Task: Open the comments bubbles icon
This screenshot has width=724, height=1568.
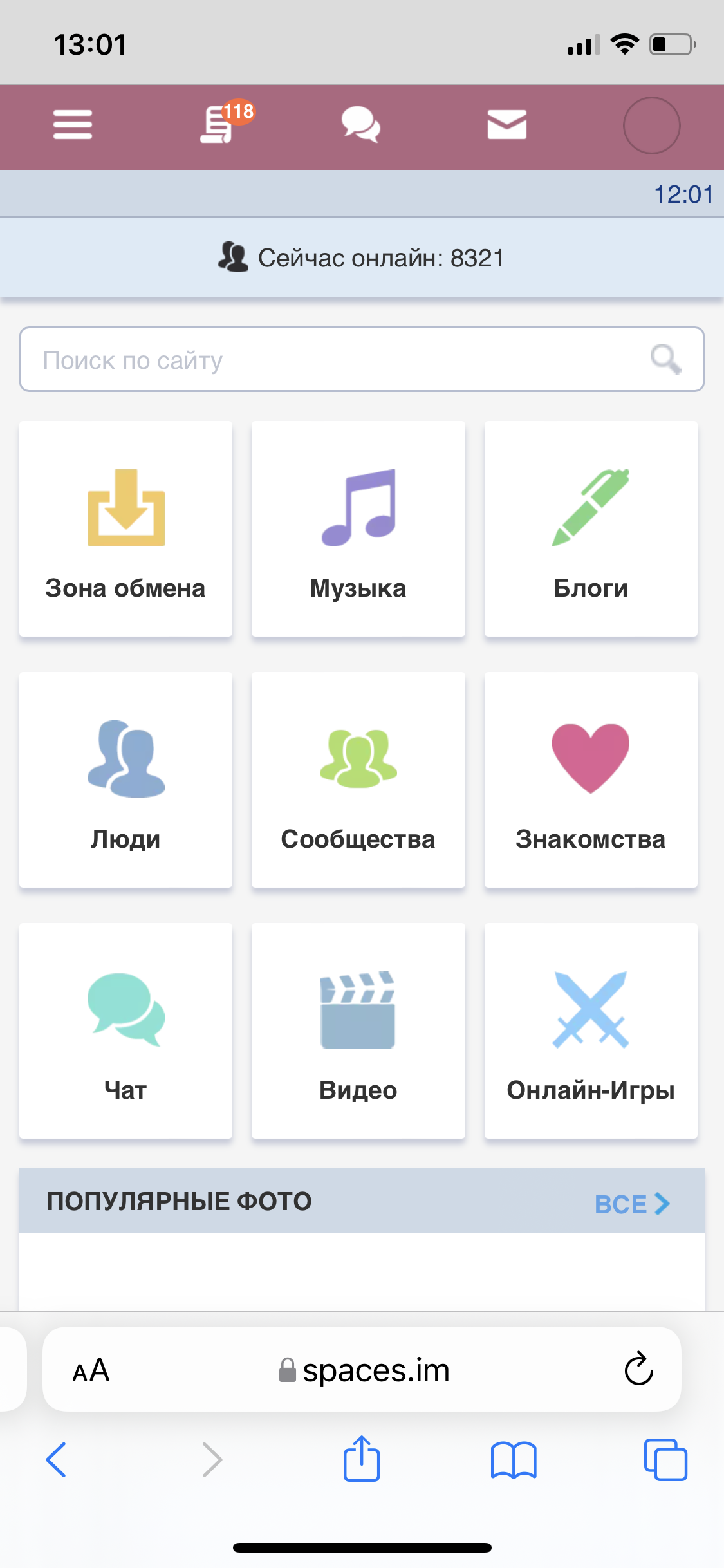Action: tap(360, 124)
